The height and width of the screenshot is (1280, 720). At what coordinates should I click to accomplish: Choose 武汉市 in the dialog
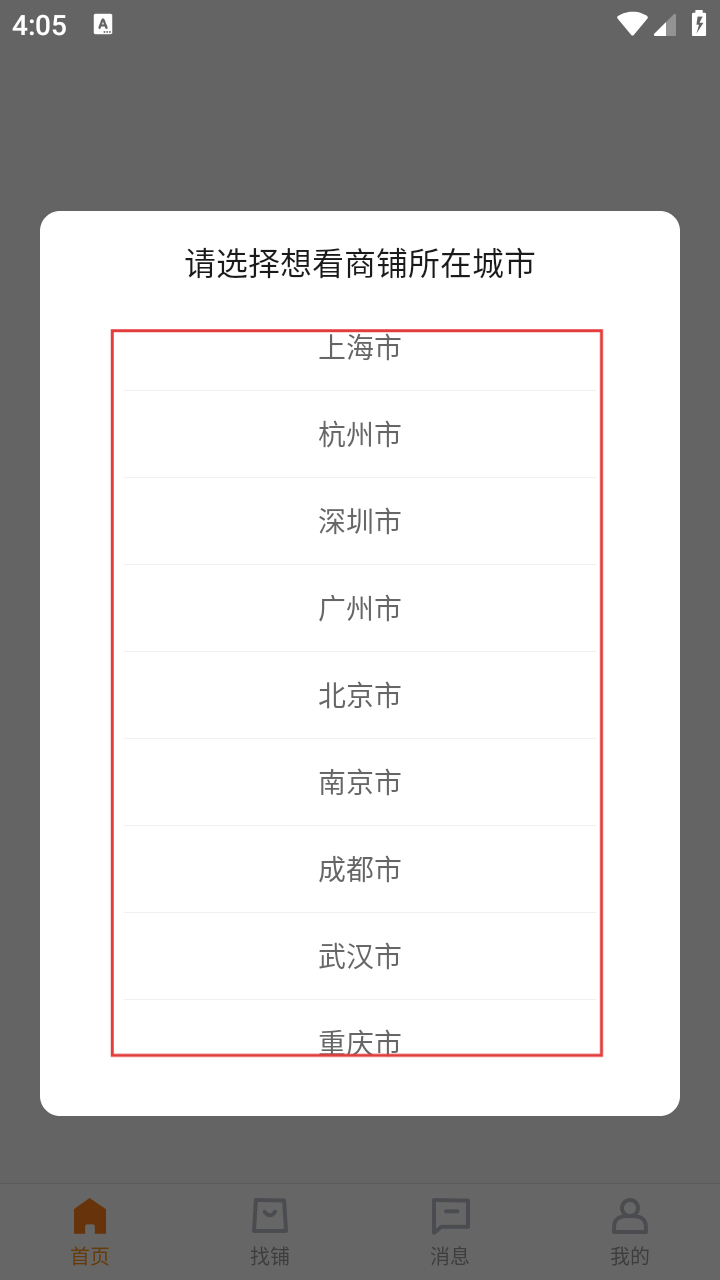click(360, 957)
